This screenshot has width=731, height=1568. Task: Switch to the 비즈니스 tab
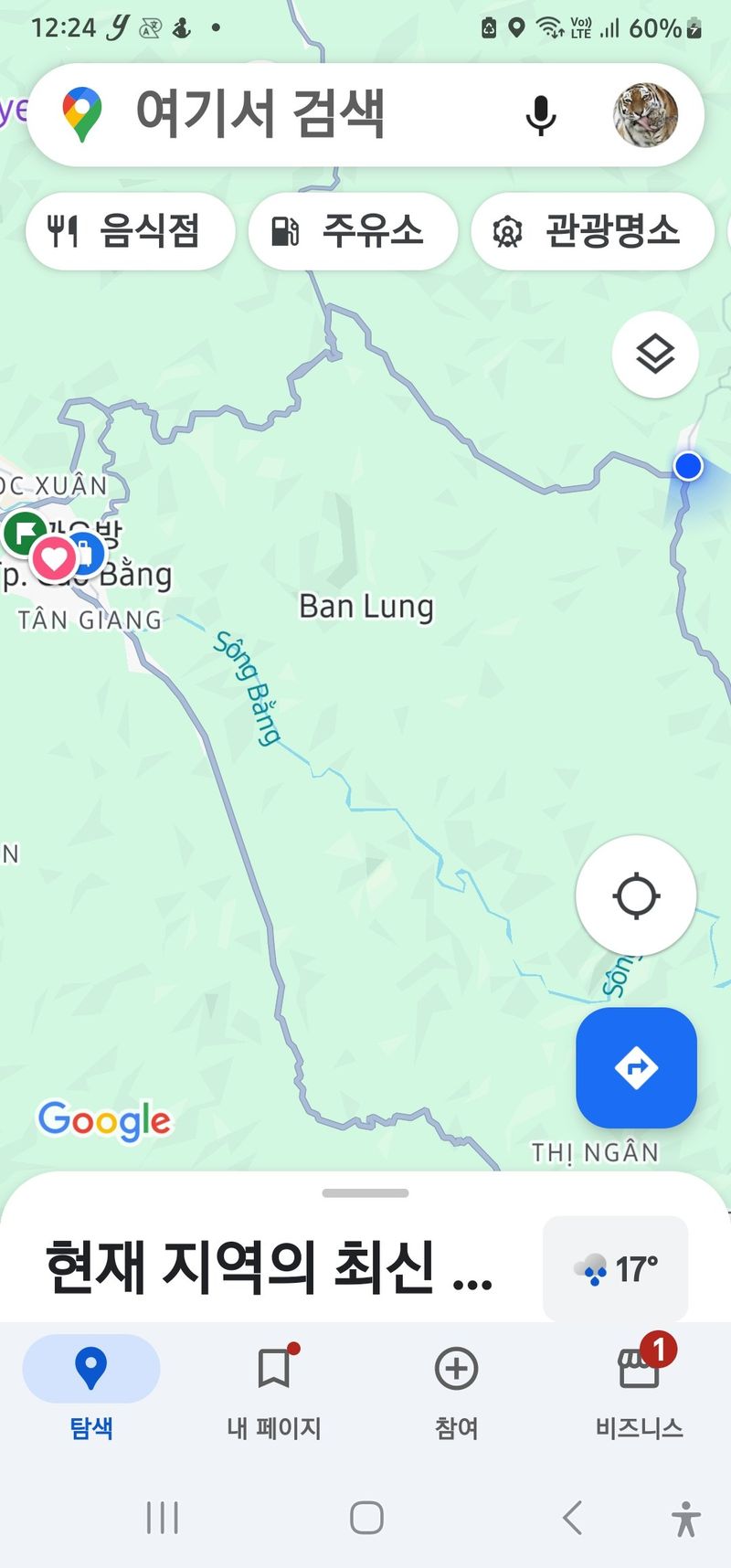tap(639, 1389)
